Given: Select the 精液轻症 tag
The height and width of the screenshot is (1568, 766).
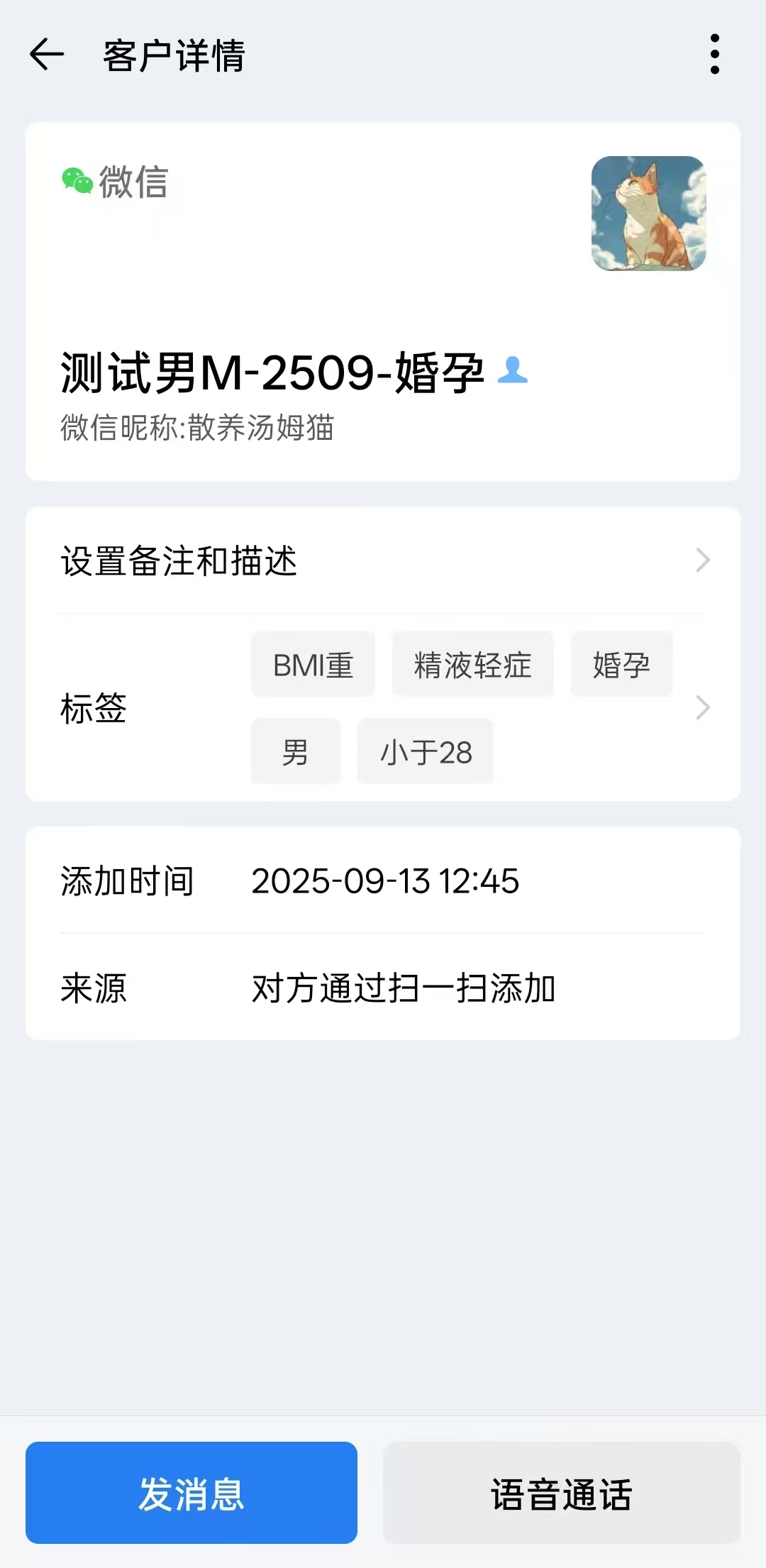Looking at the screenshot, I should tap(472, 664).
